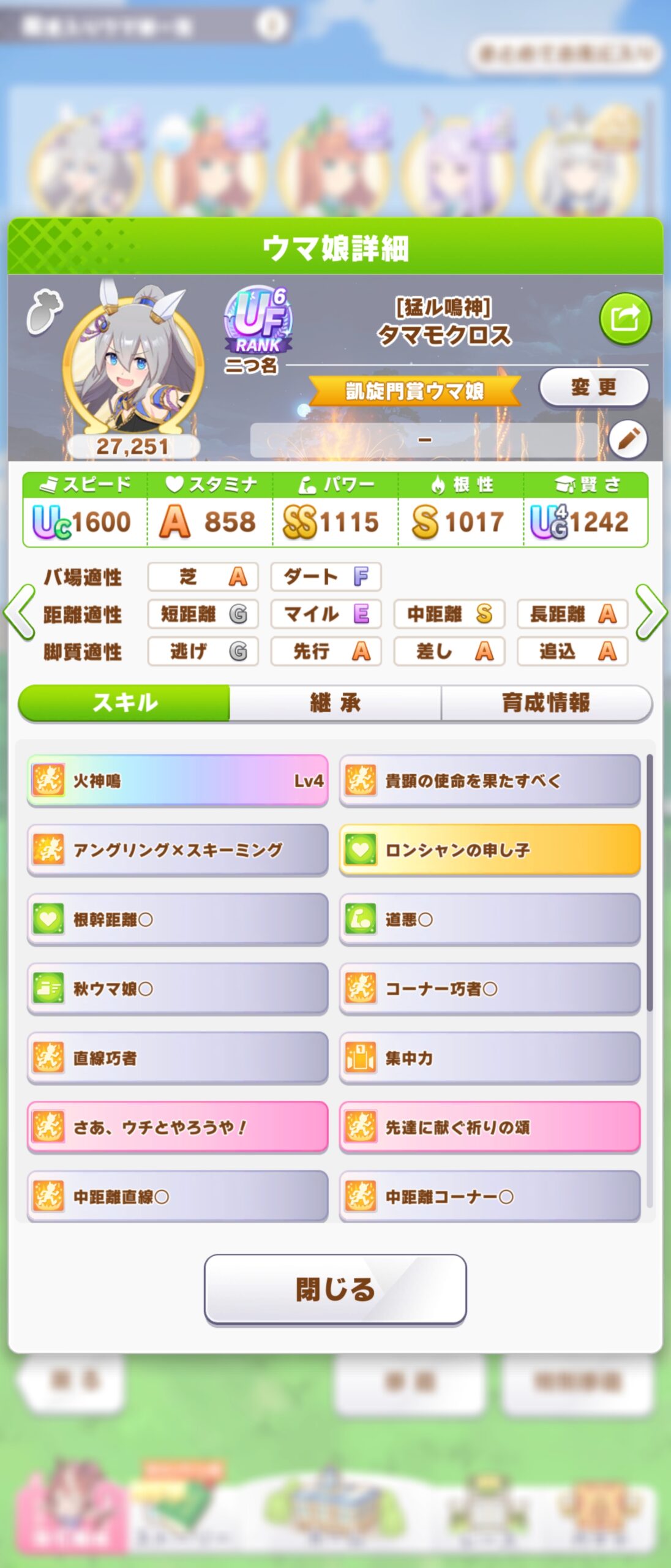Go to next Uma Musume with right arrow

650,612
